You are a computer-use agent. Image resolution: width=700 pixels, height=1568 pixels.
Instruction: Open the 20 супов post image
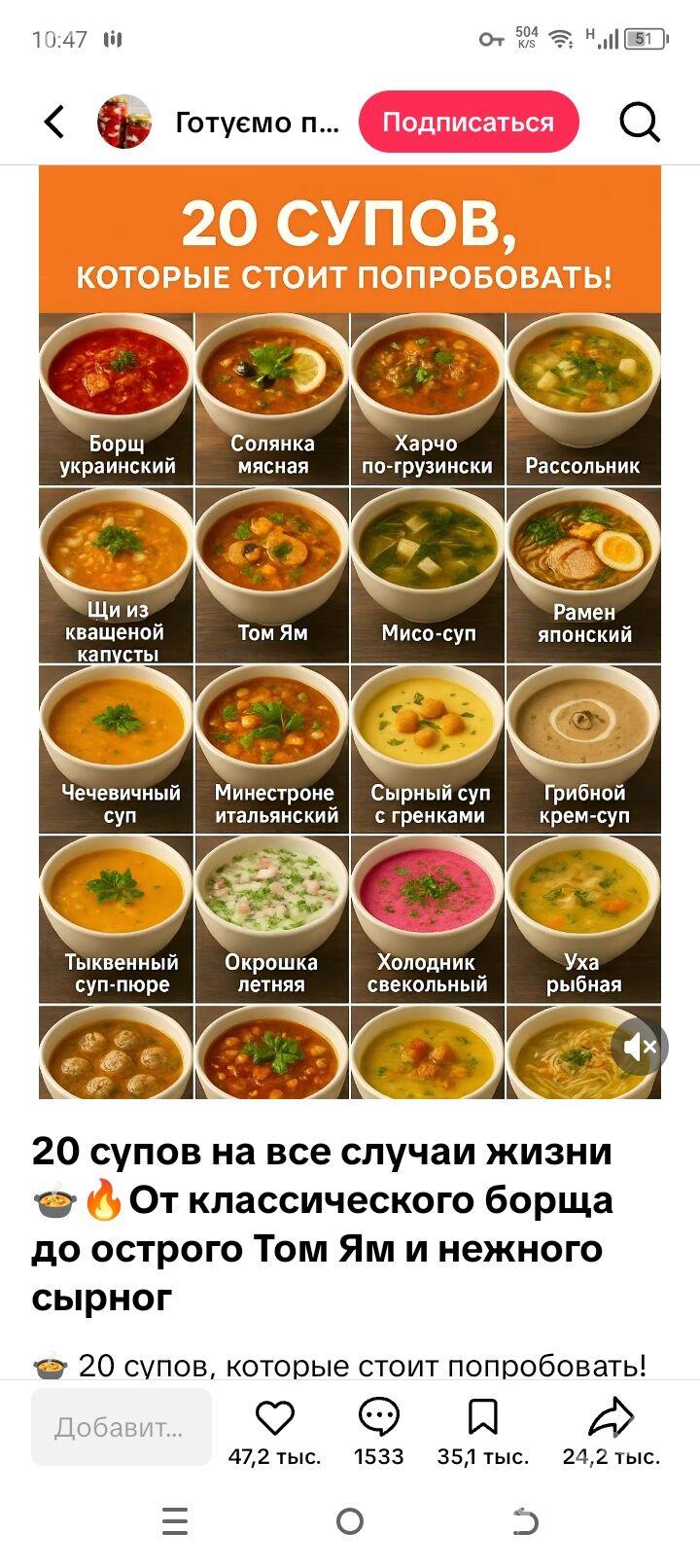tap(350, 632)
